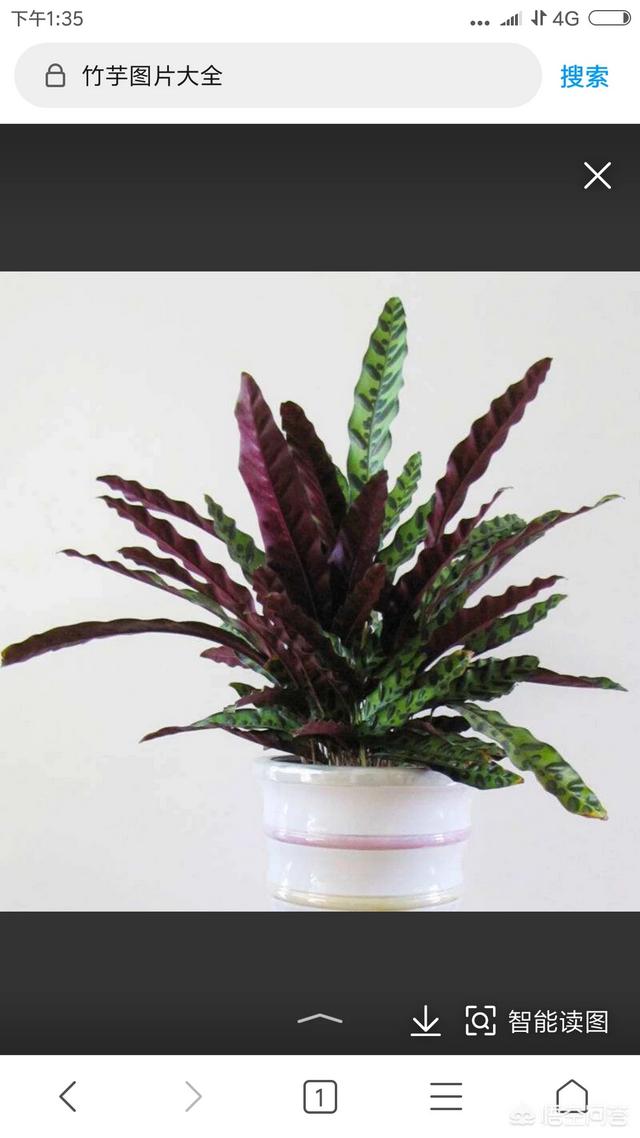Image resolution: width=640 pixels, height=1138 pixels.
Task: Go back with the browser back arrow
Action: (67, 1096)
